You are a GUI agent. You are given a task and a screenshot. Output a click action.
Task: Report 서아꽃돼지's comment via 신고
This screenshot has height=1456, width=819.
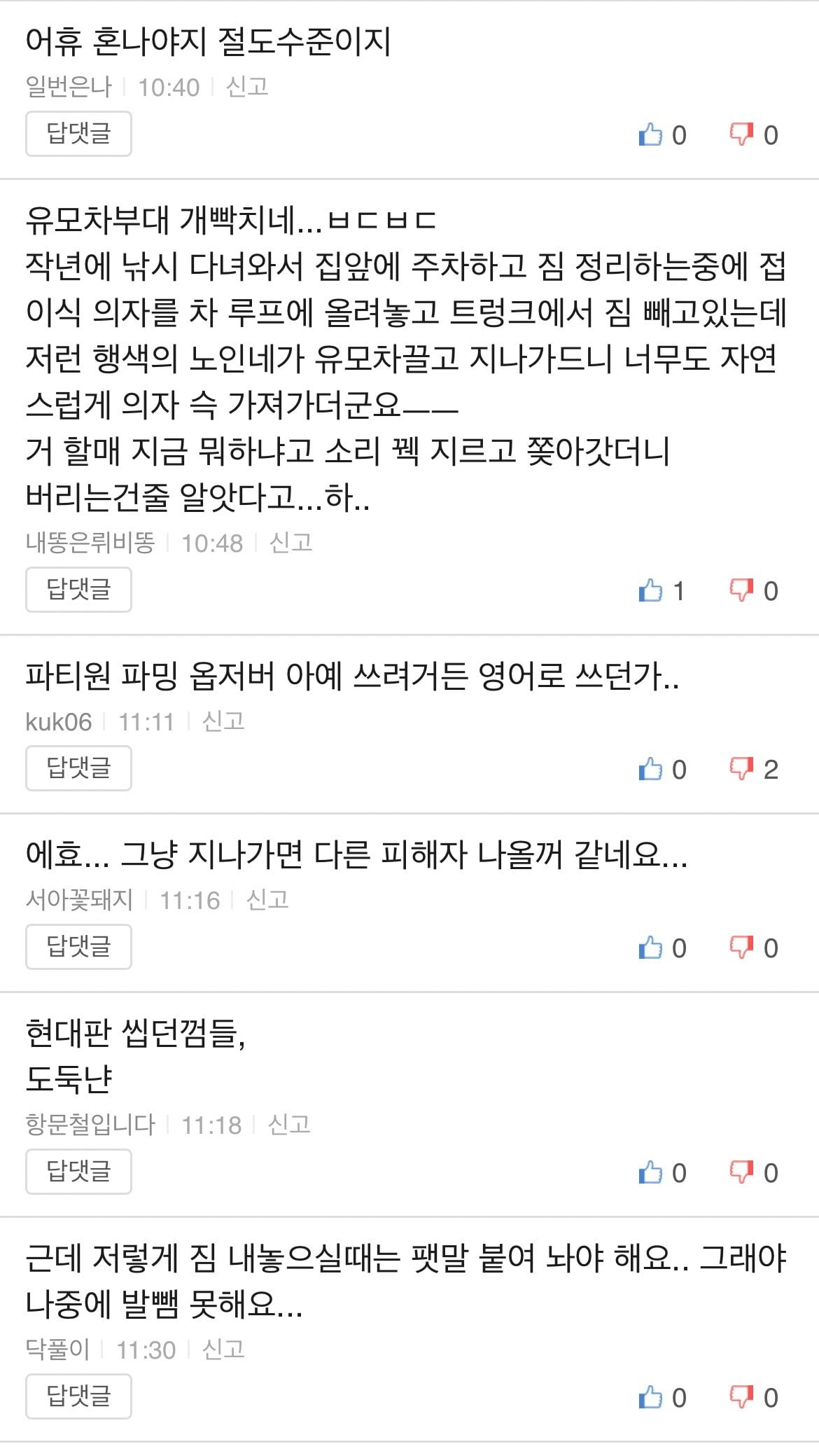coord(267,900)
